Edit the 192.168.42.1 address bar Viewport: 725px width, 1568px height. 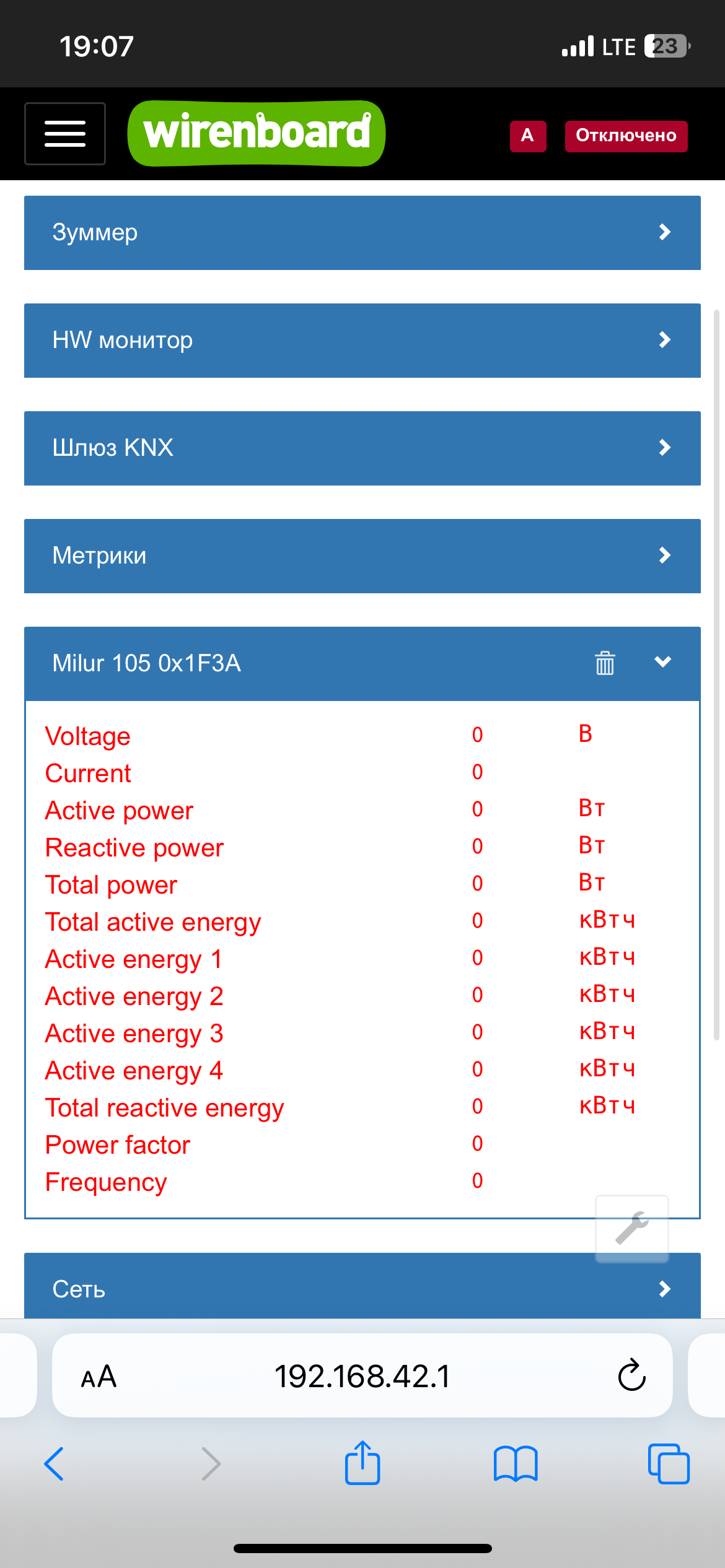coord(362,1377)
